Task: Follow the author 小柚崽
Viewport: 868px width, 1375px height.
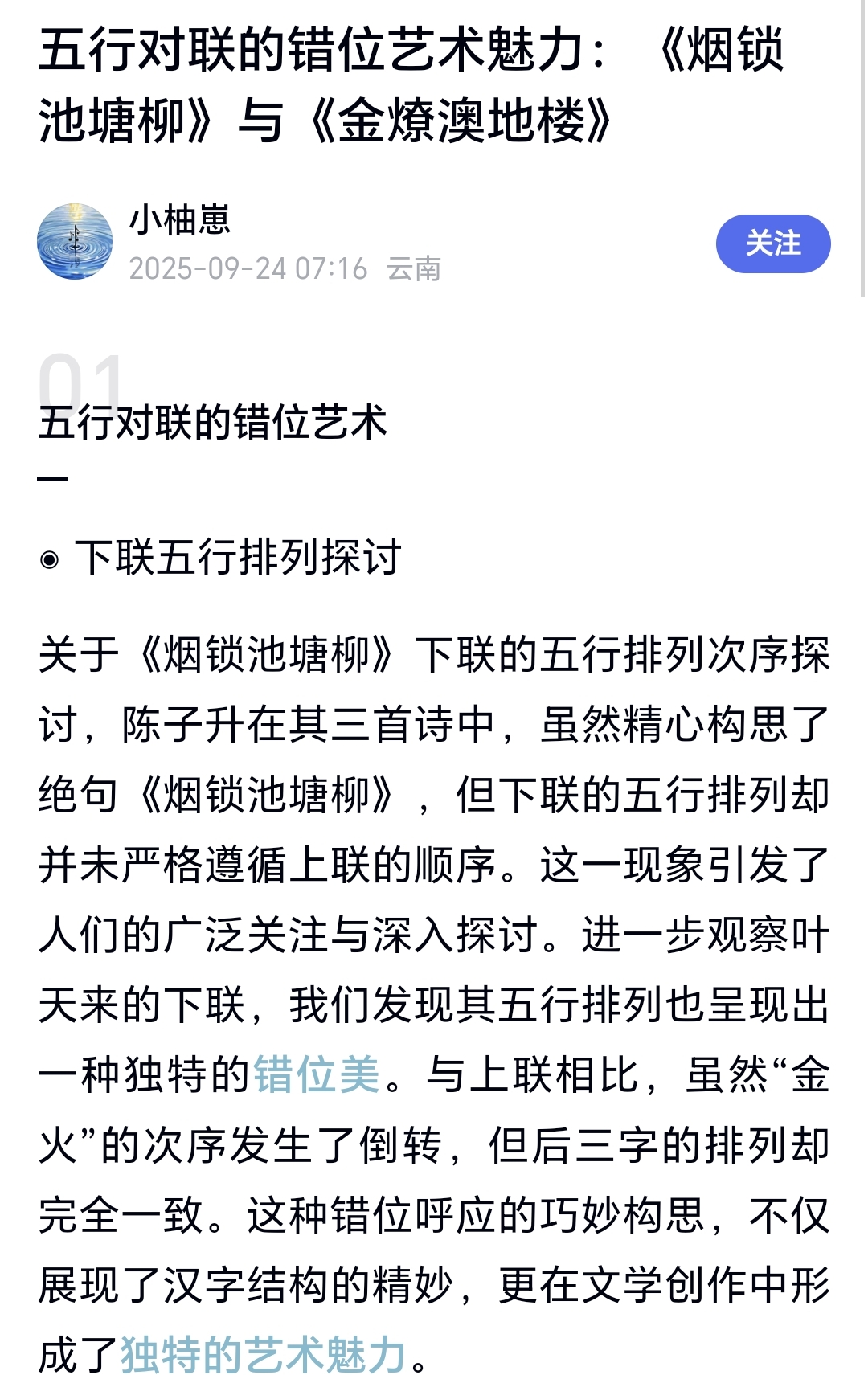Action: tap(772, 243)
